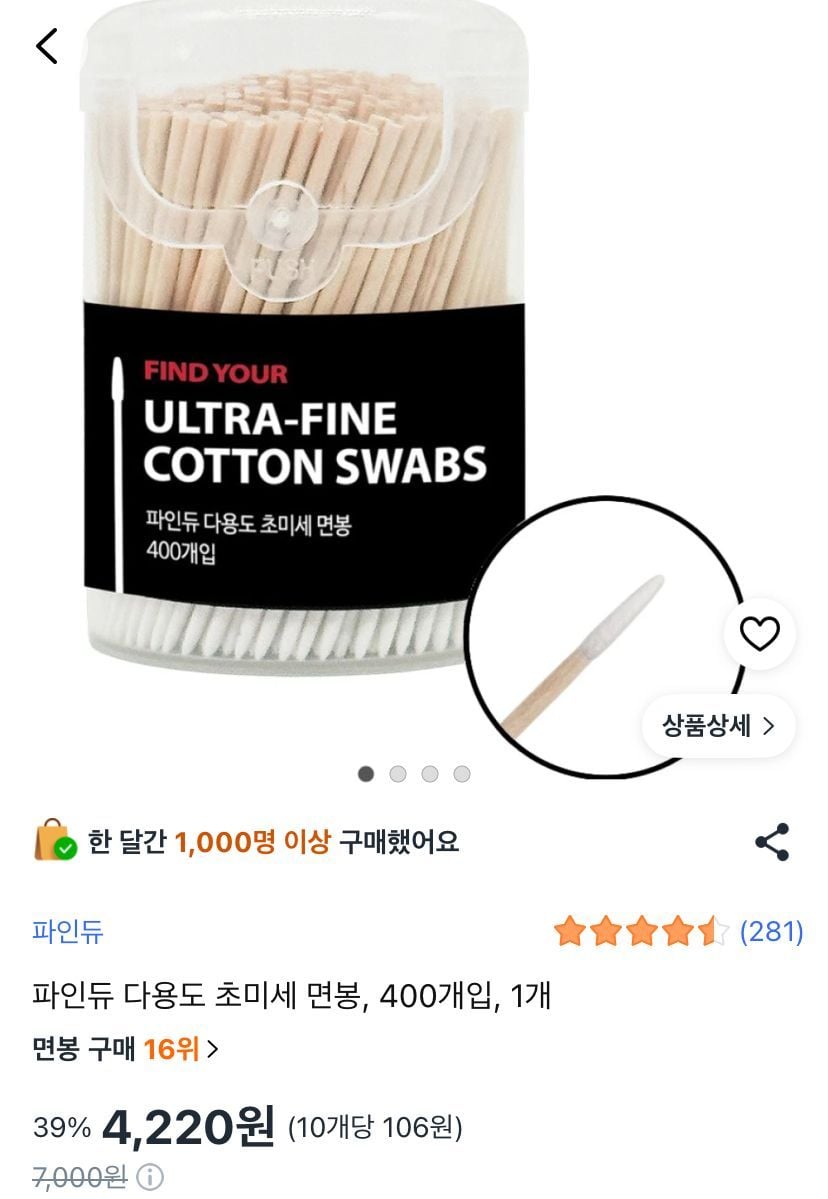The width and height of the screenshot is (828, 1199).
Task: Show original price info icon
Action: [x=149, y=1176]
